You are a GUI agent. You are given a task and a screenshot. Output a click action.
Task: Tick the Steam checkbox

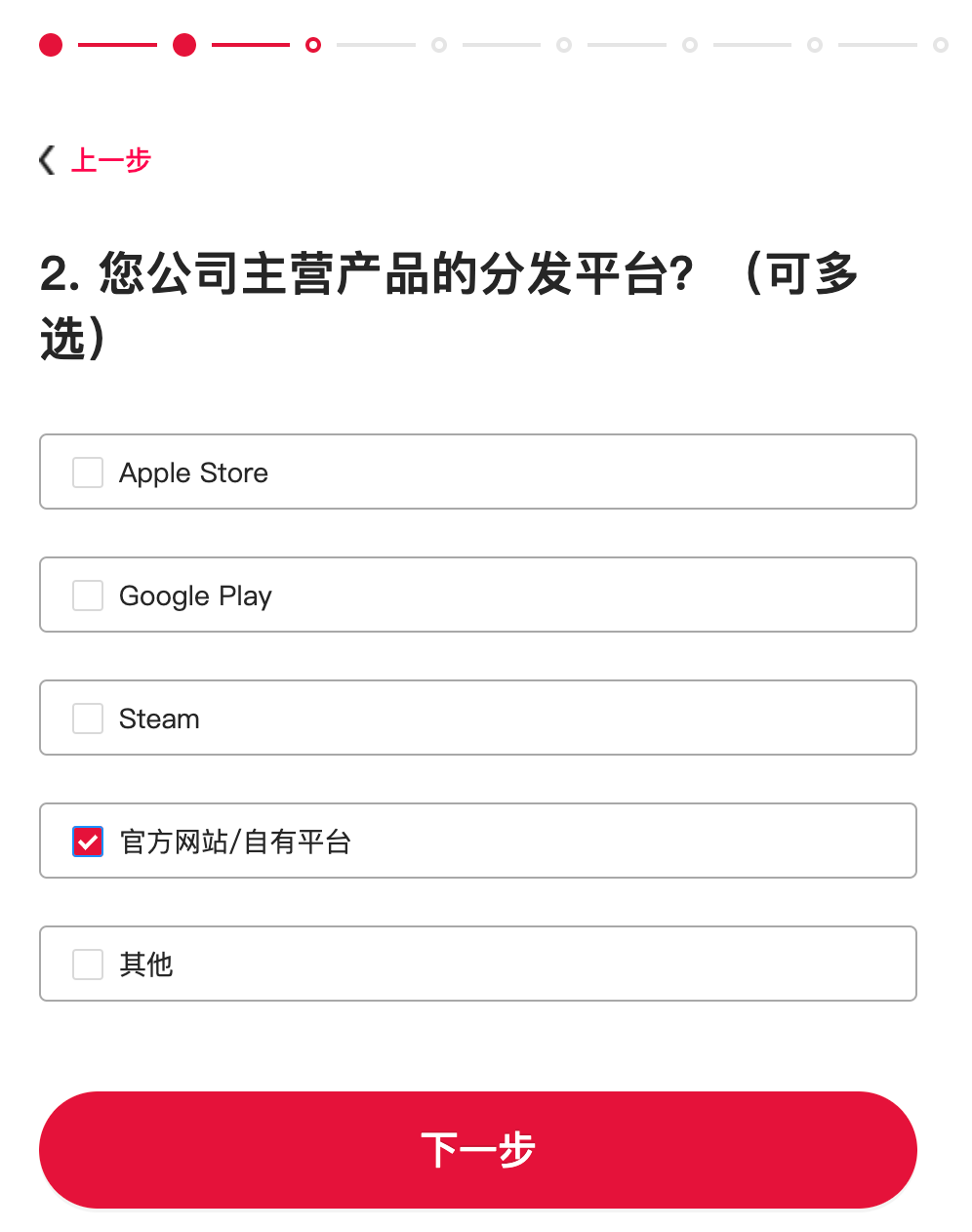tap(88, 719)
